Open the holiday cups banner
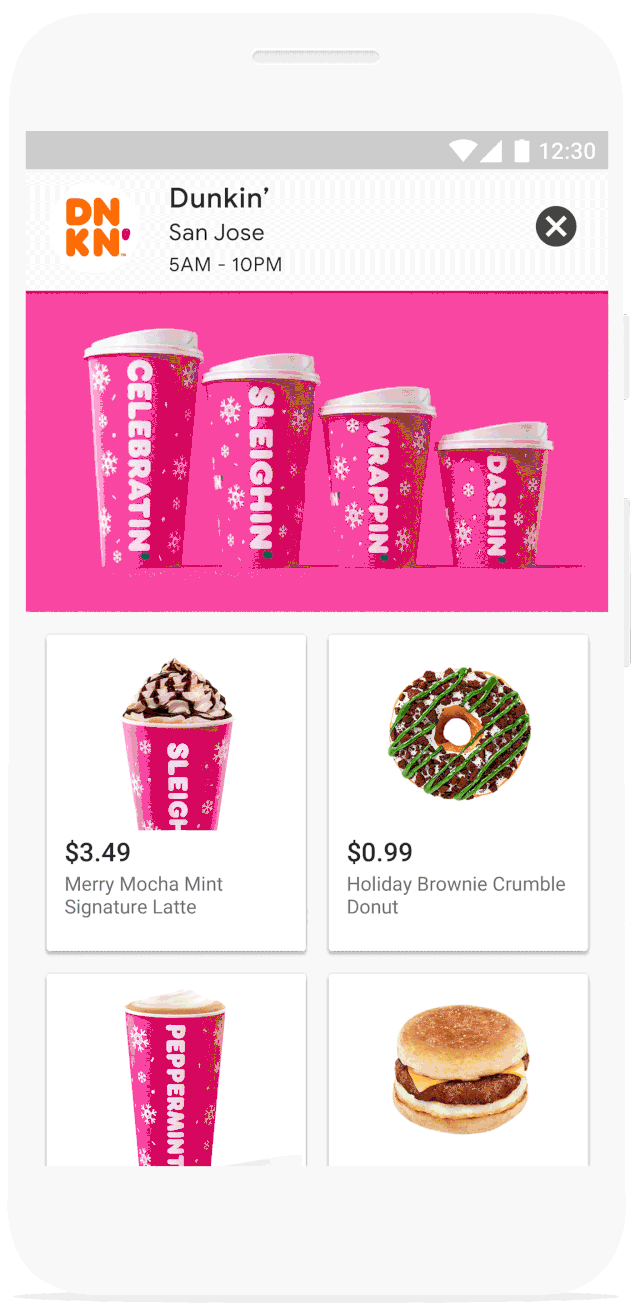 point(317,451)
